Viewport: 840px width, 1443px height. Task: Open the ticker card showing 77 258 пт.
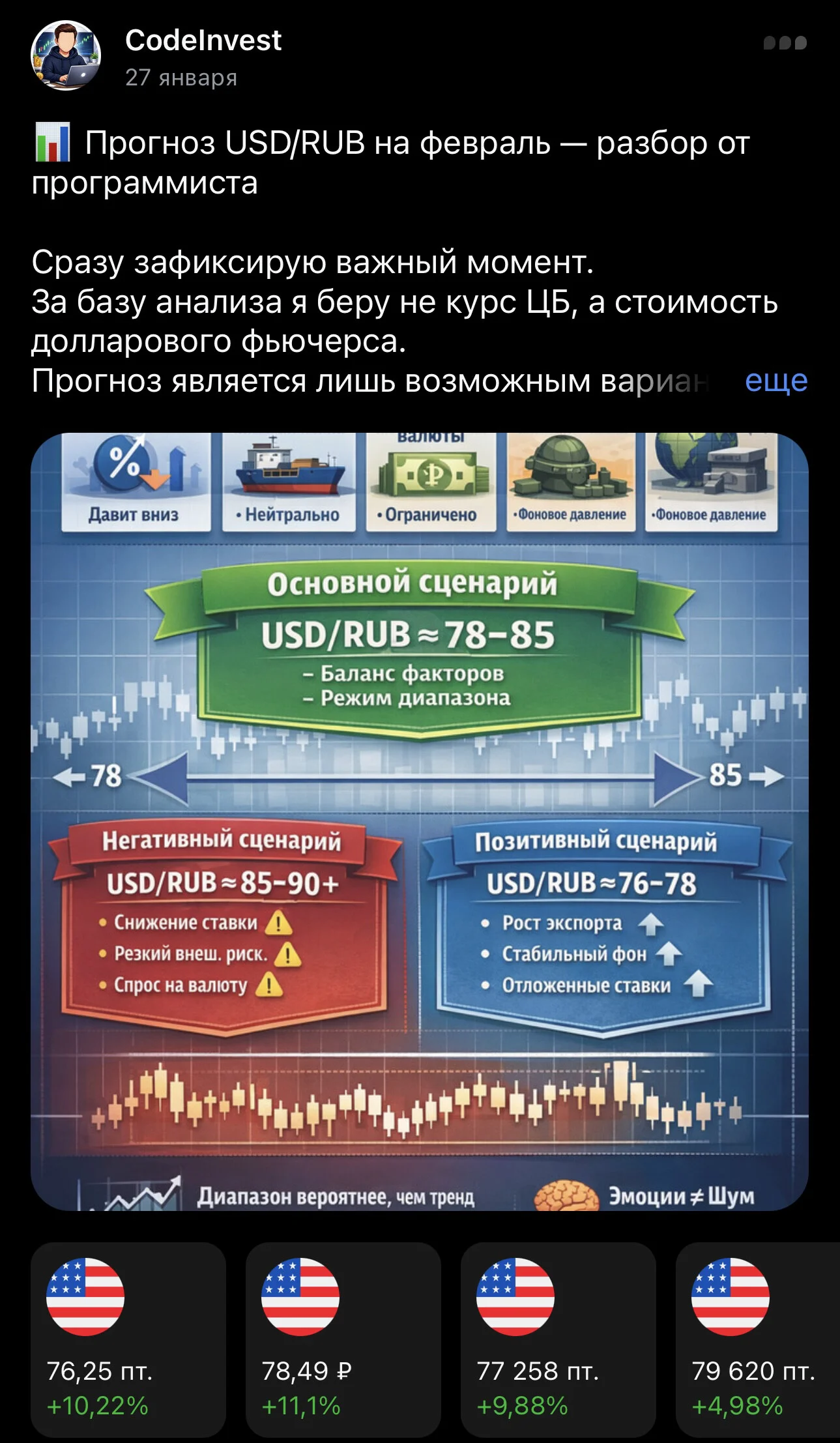(x=558, y=1340)
